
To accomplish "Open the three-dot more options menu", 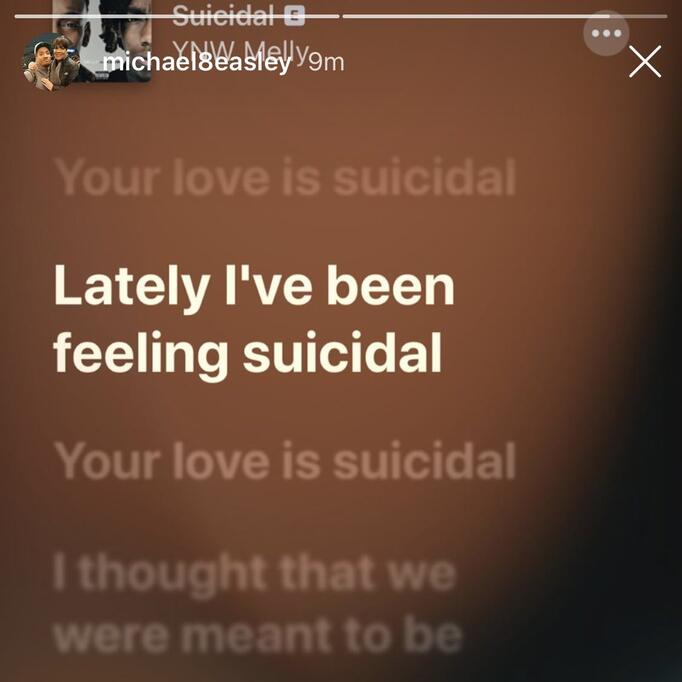I will point(606,33).
